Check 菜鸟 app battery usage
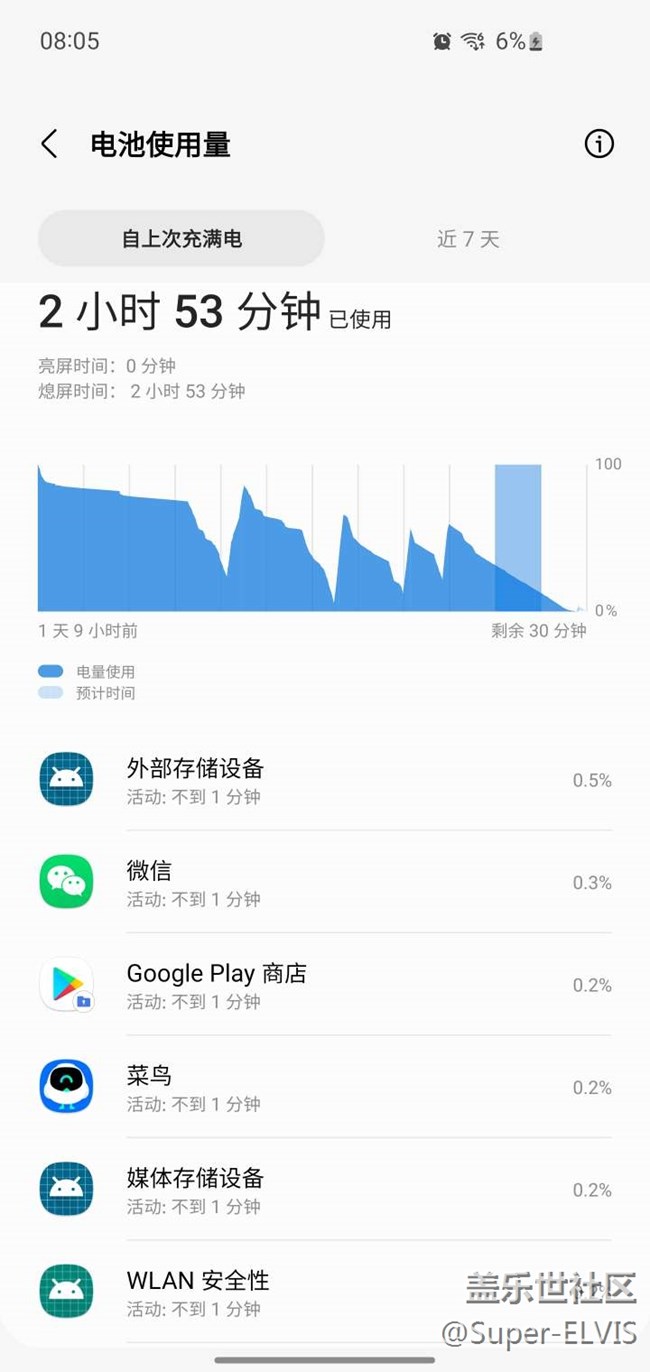This screenshot has width=650, height=1372. [325, 1087]
